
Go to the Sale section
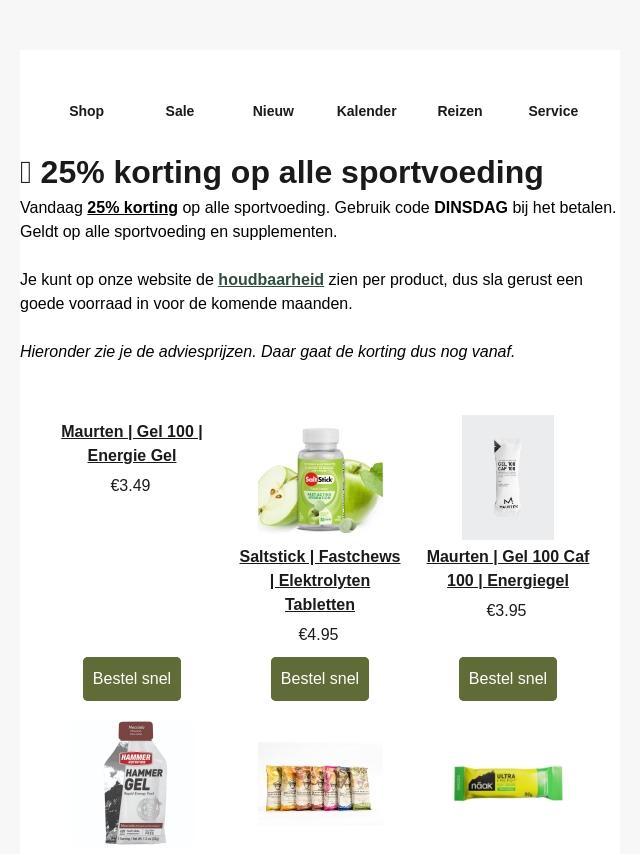click(x=180, y=111)
